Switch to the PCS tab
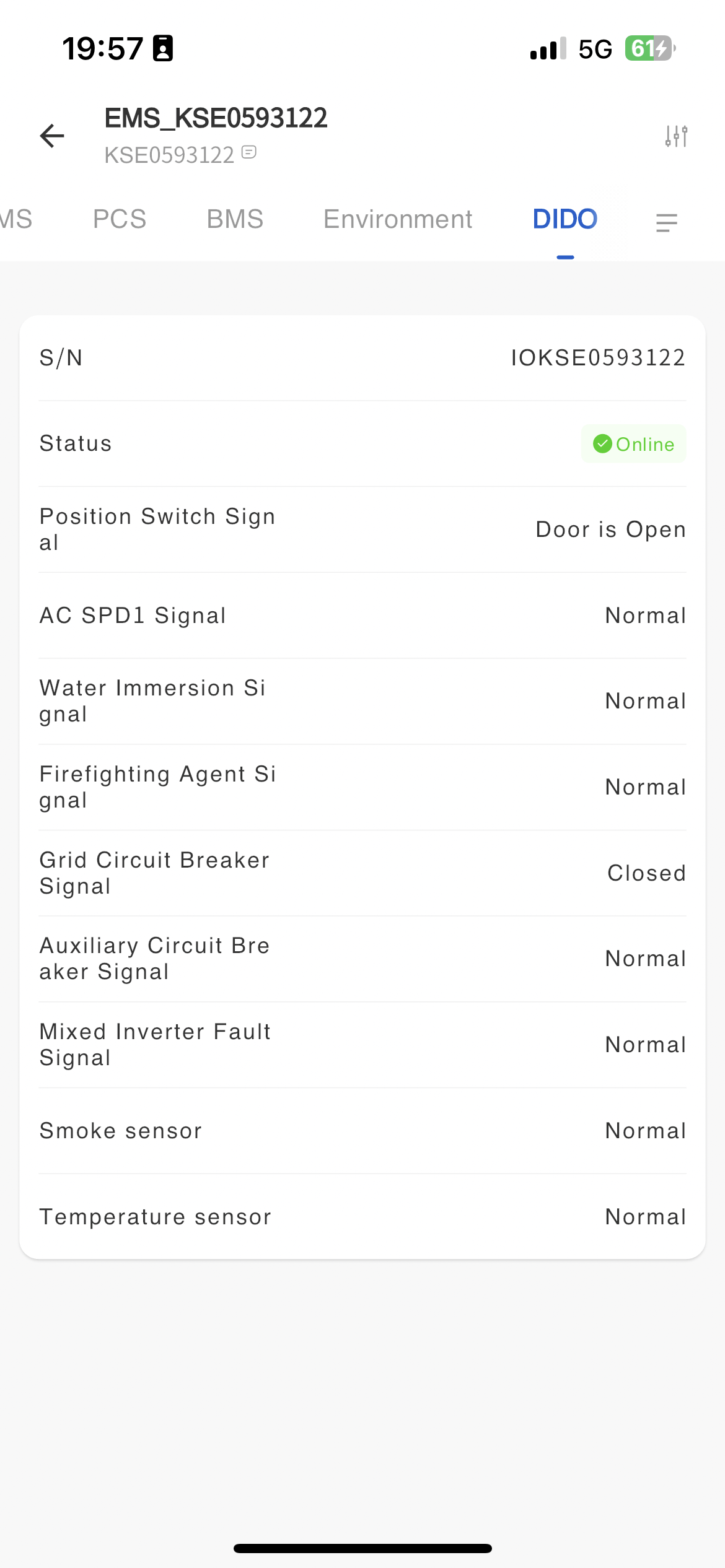 (120, 219)
